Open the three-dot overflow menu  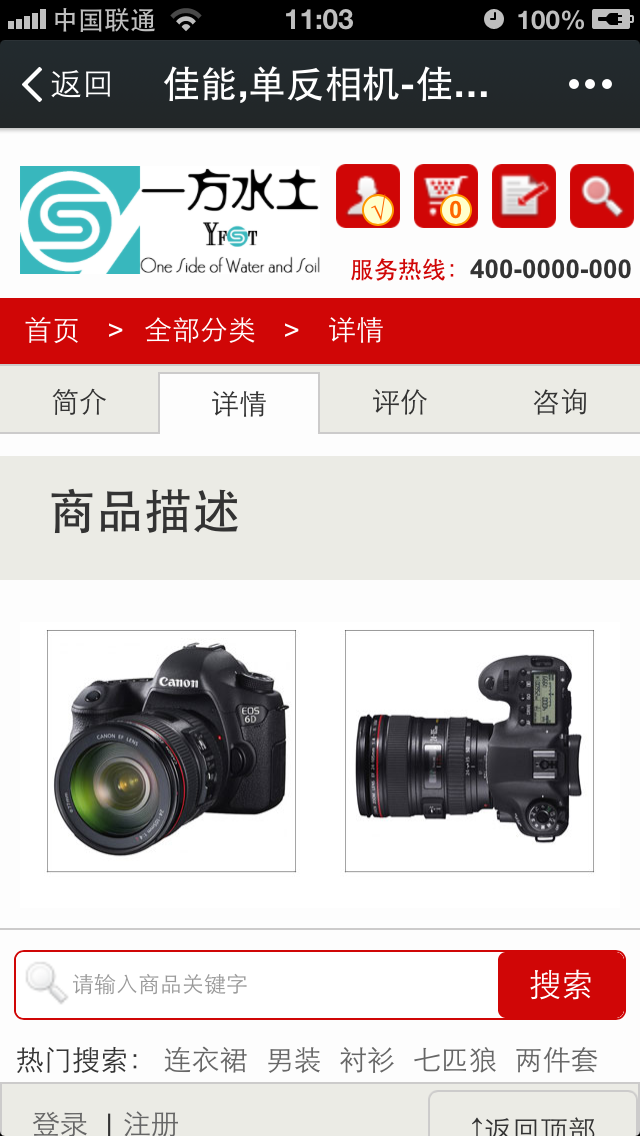[590, 85]
